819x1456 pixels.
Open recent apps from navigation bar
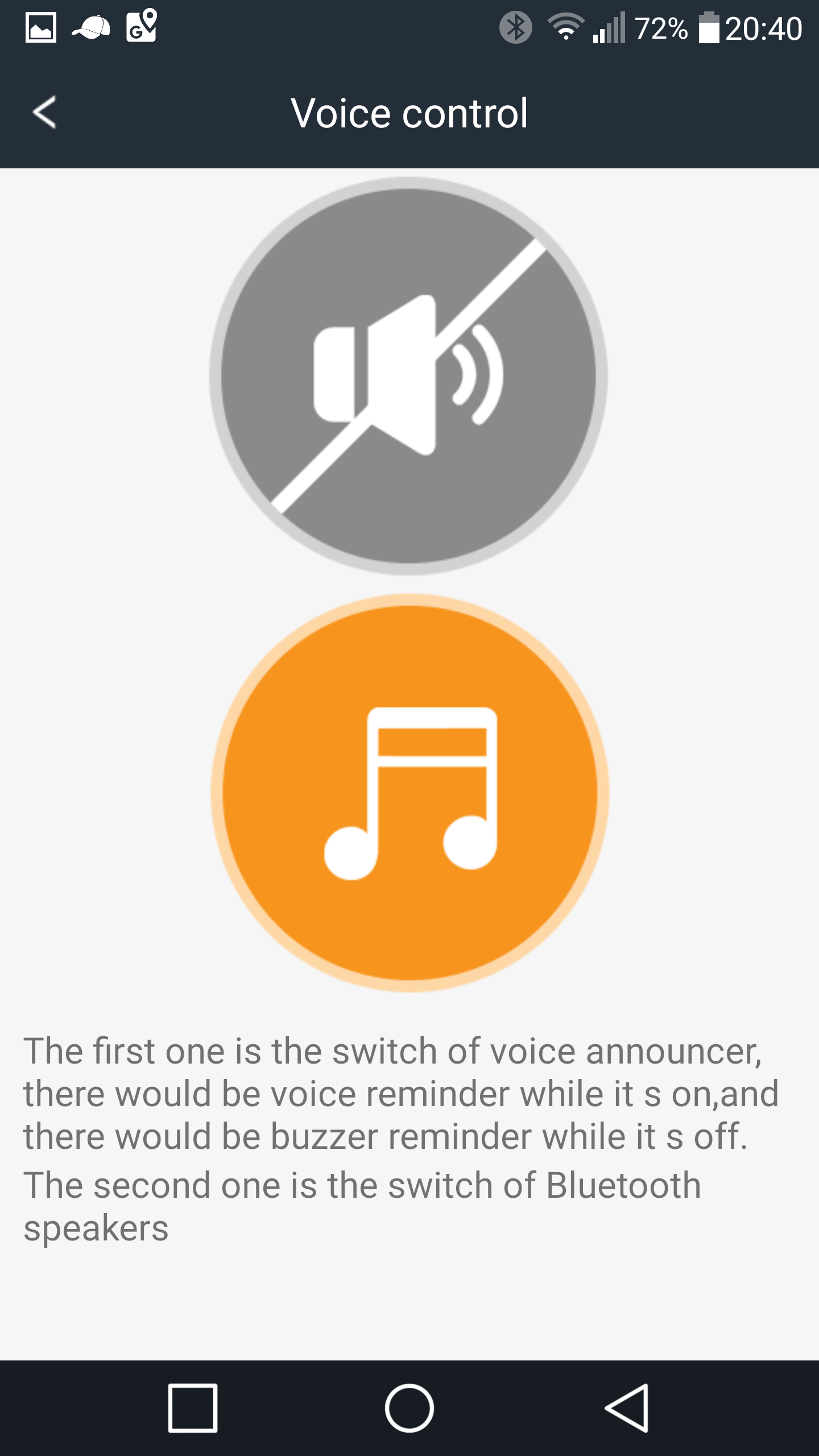coord(193,1408)
